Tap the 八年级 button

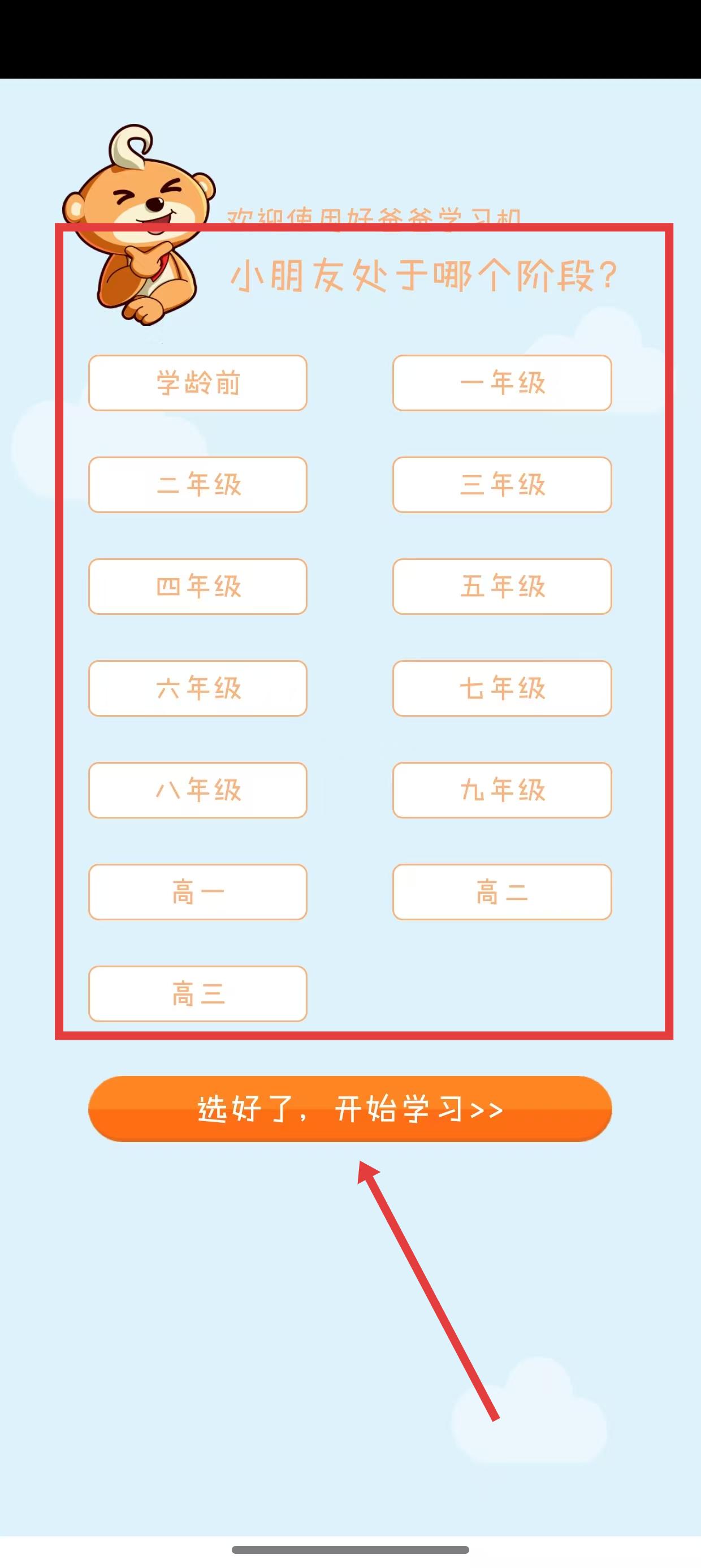click(x=198, y=790)
